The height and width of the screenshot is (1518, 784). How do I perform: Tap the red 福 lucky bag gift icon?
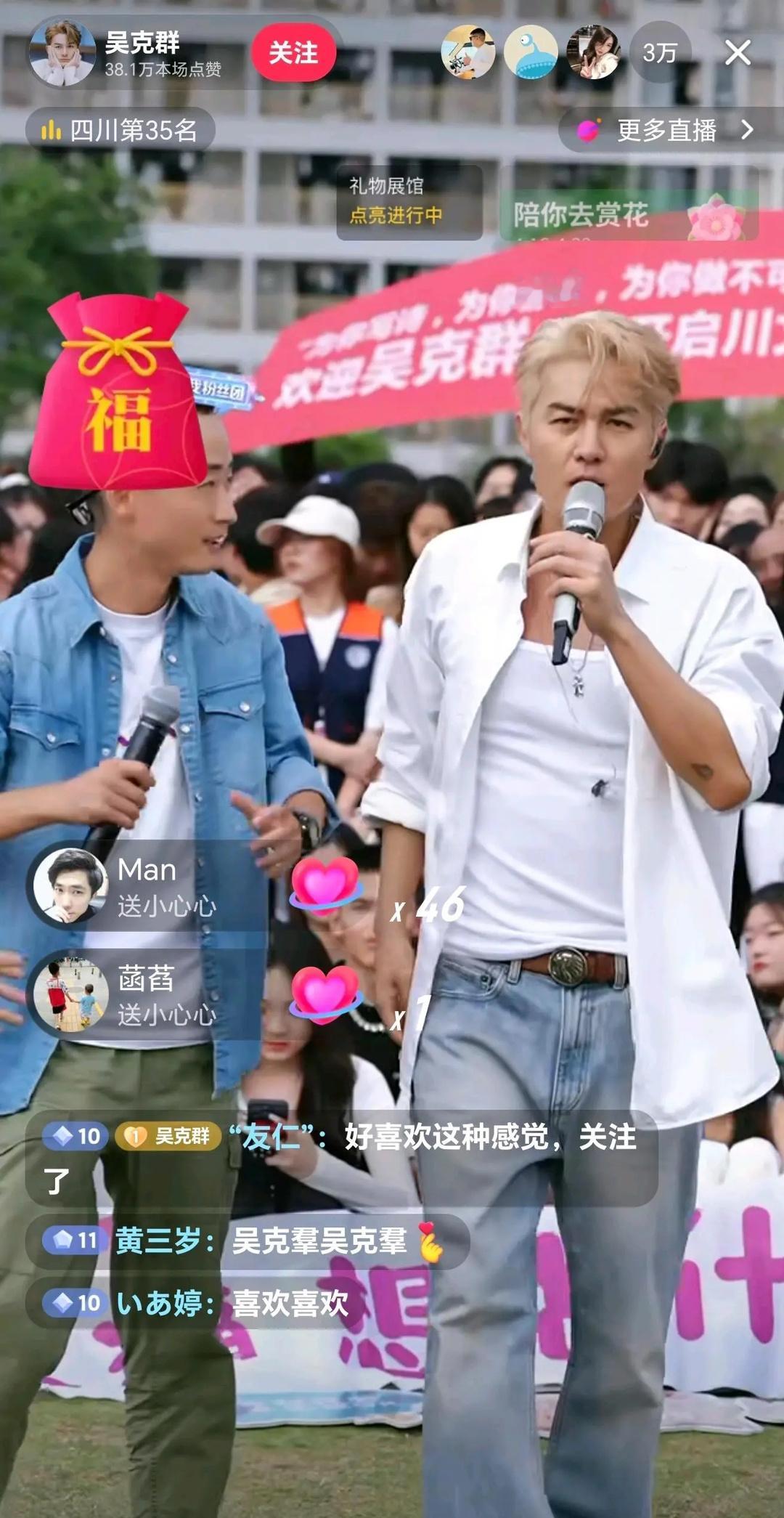click(x=116, y=396)
